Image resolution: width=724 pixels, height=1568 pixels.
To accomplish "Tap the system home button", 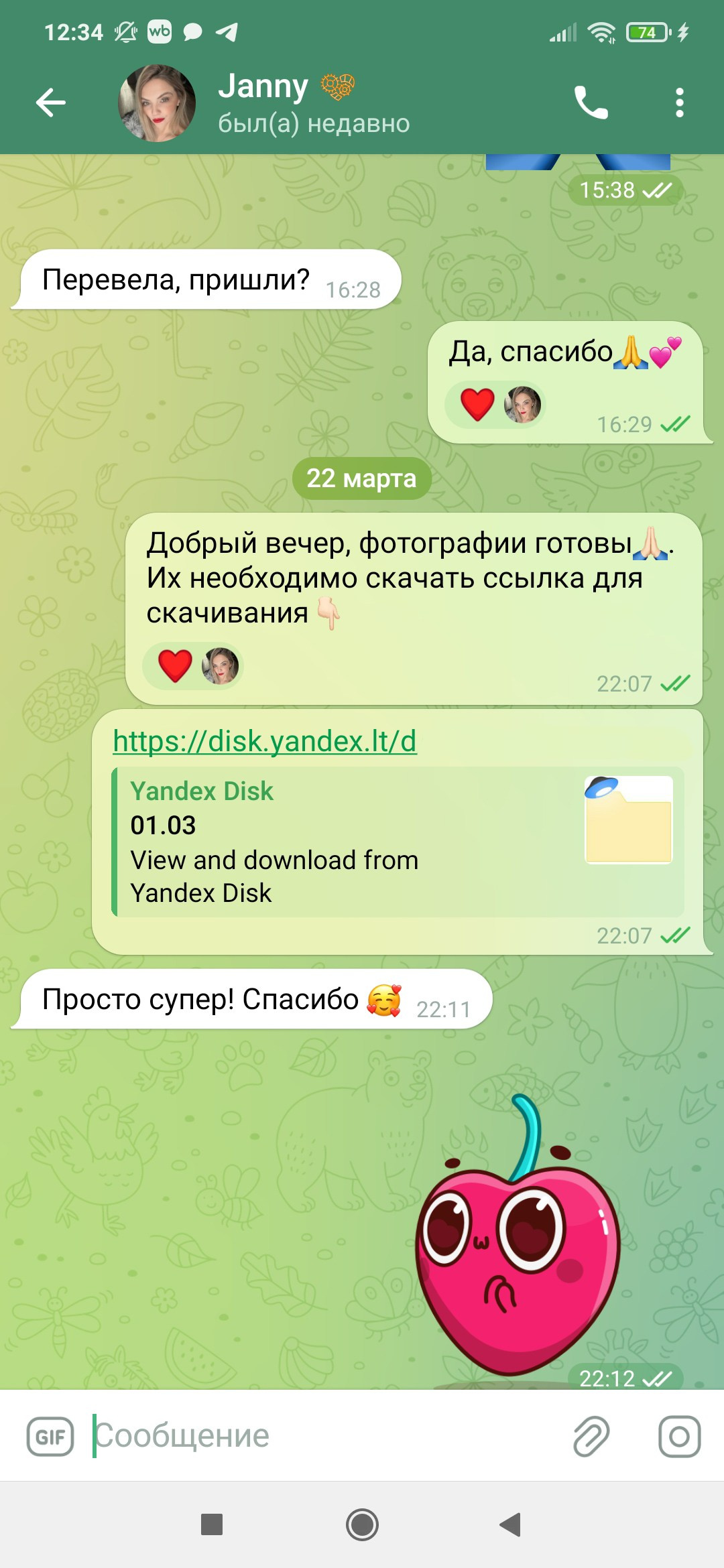I will coord(362,1525).
